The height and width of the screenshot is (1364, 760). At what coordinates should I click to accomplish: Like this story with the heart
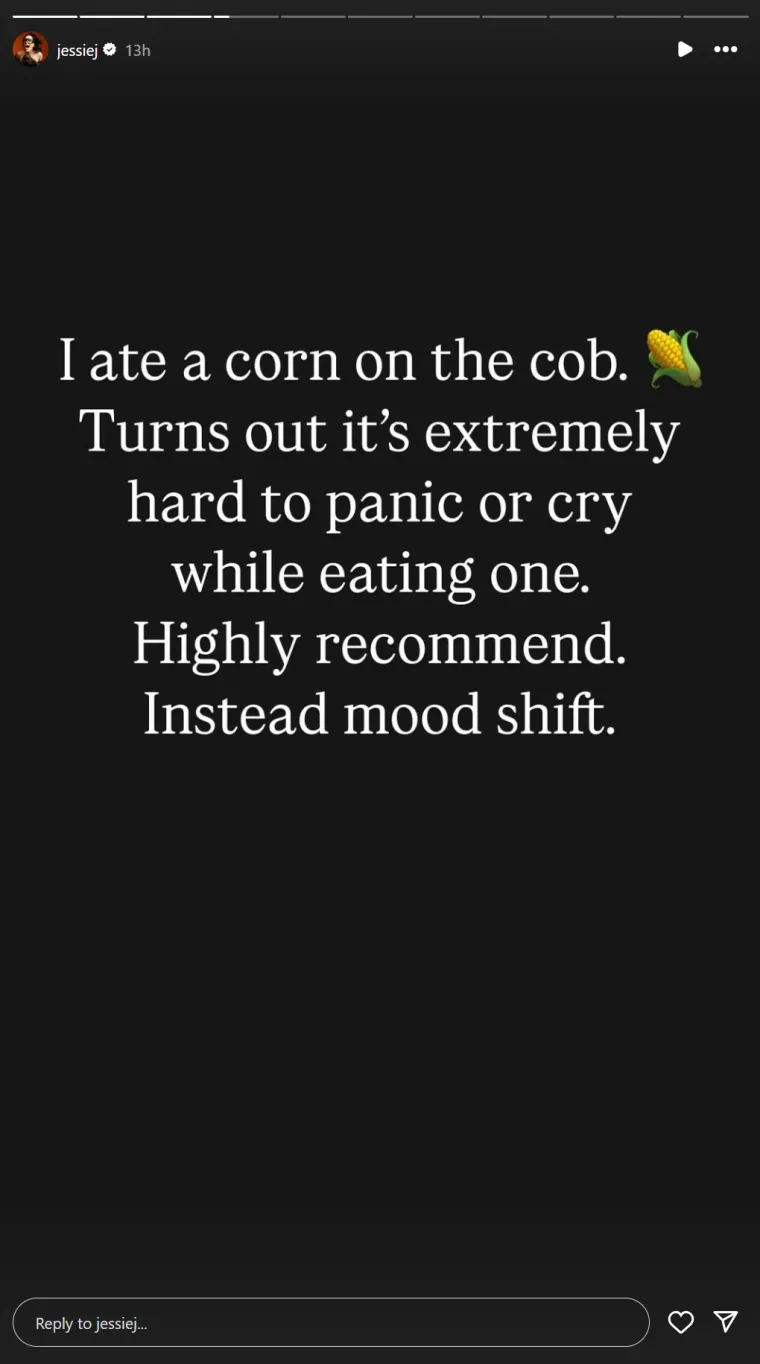pyautogui.click(x=681, y=1323)
